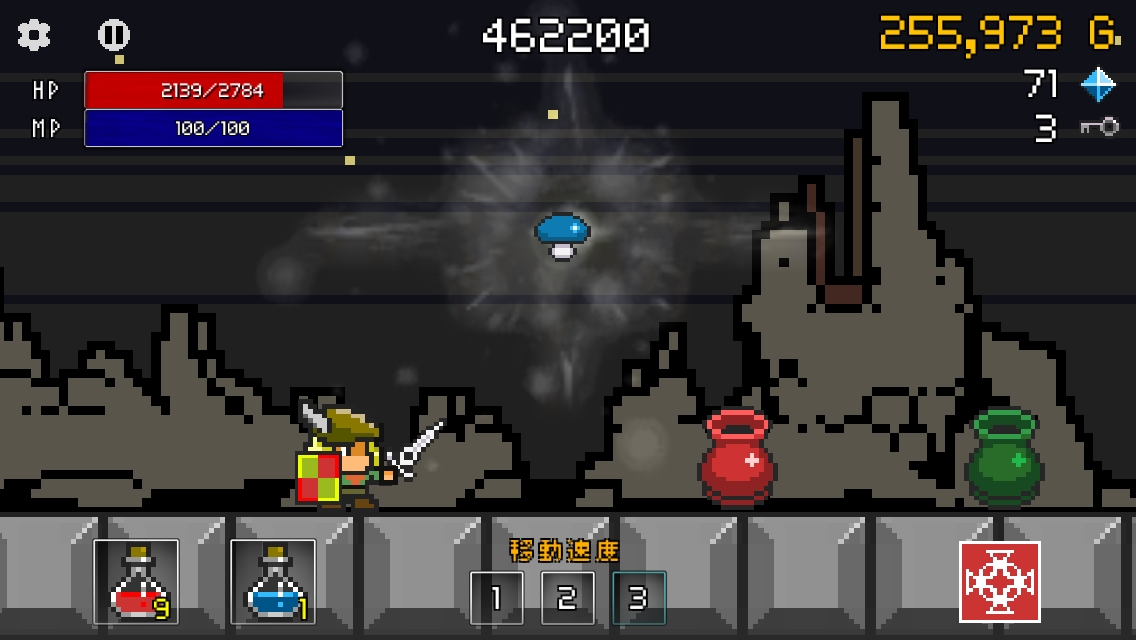Set movement speed to 1
Viewport: 1136px width, 640px height.
pos(496,598)
